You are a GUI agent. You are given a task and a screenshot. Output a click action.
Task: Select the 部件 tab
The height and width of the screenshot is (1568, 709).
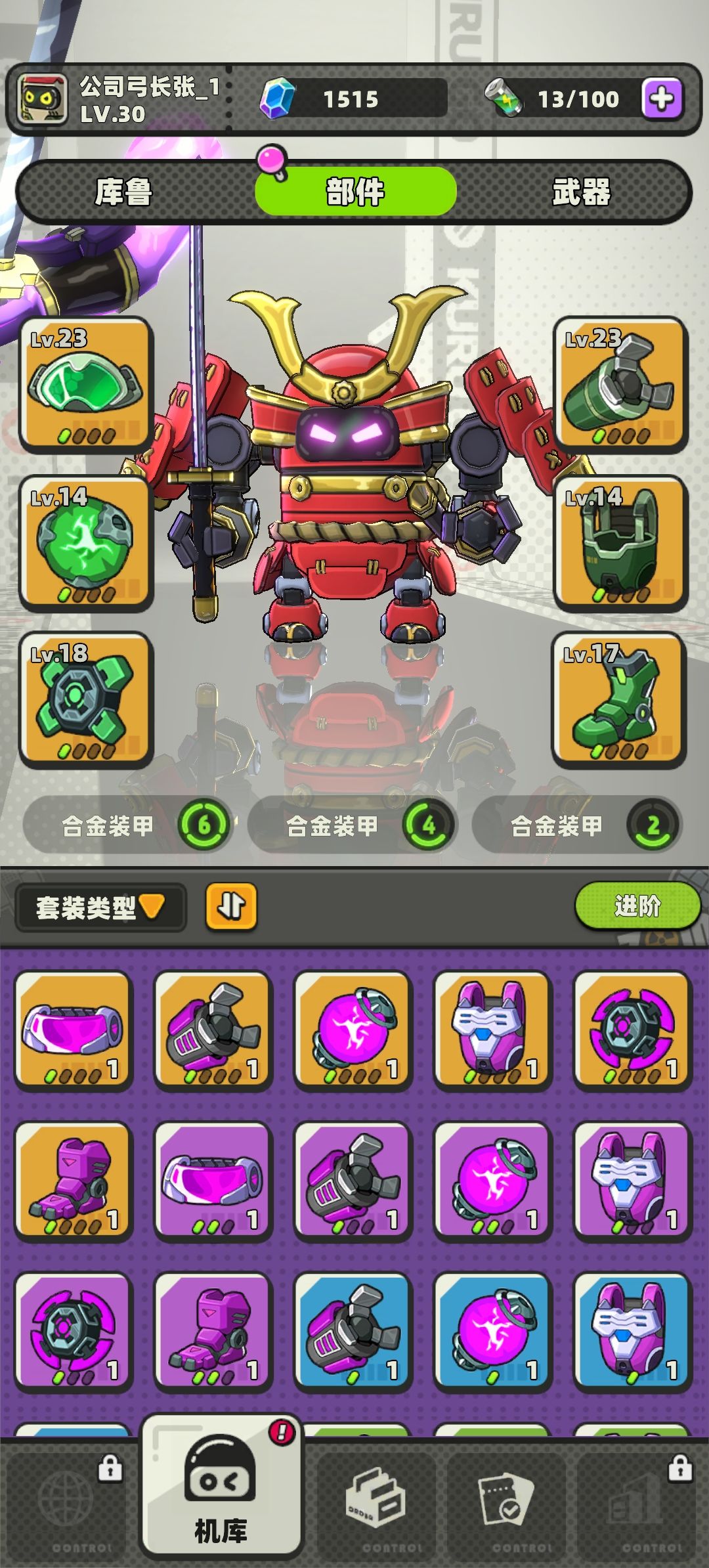pyautogui.click(x=355, y=192)
